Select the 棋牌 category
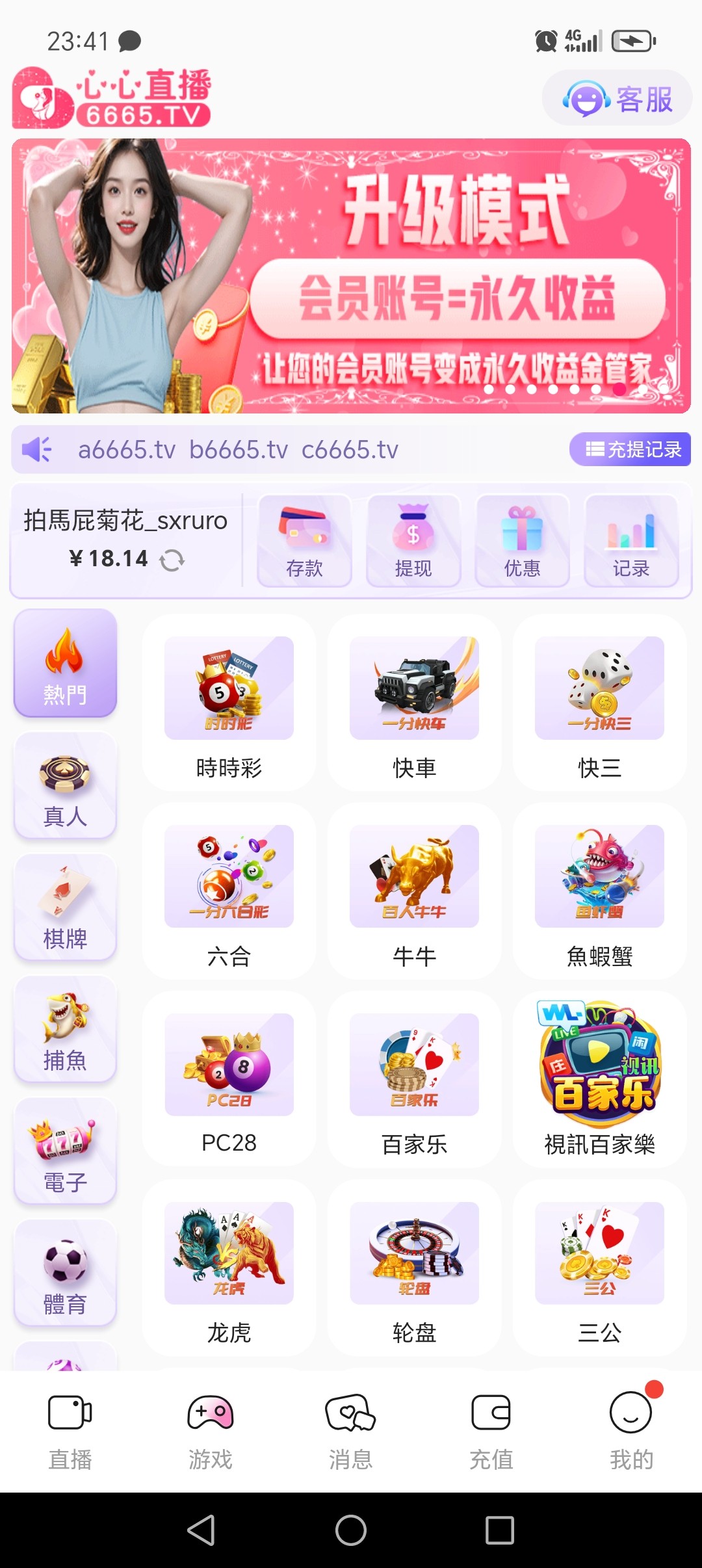This screenshot has width=702, height=1568. pyautogui.click(x=65, y=908)
